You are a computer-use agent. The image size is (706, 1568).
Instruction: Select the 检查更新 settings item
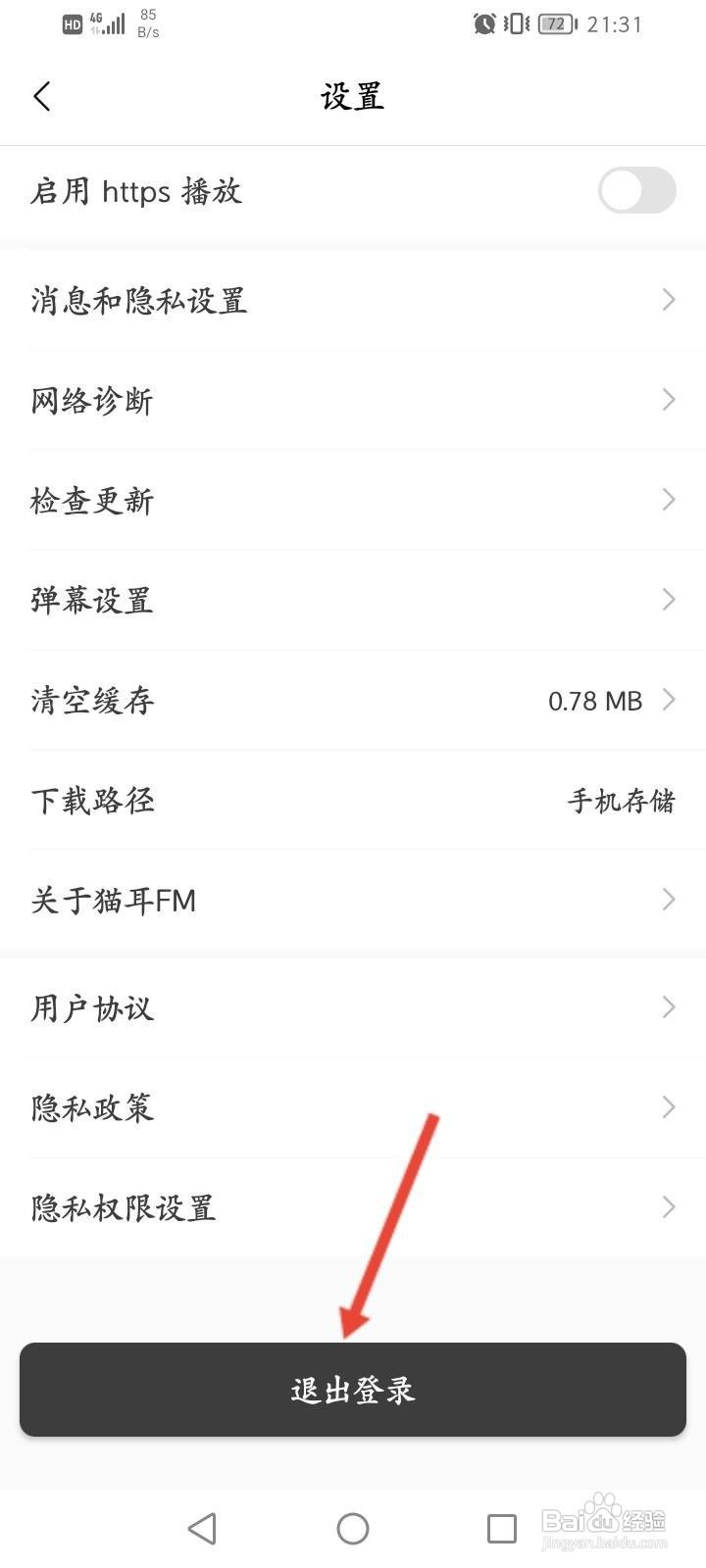[x=353, y=500]
